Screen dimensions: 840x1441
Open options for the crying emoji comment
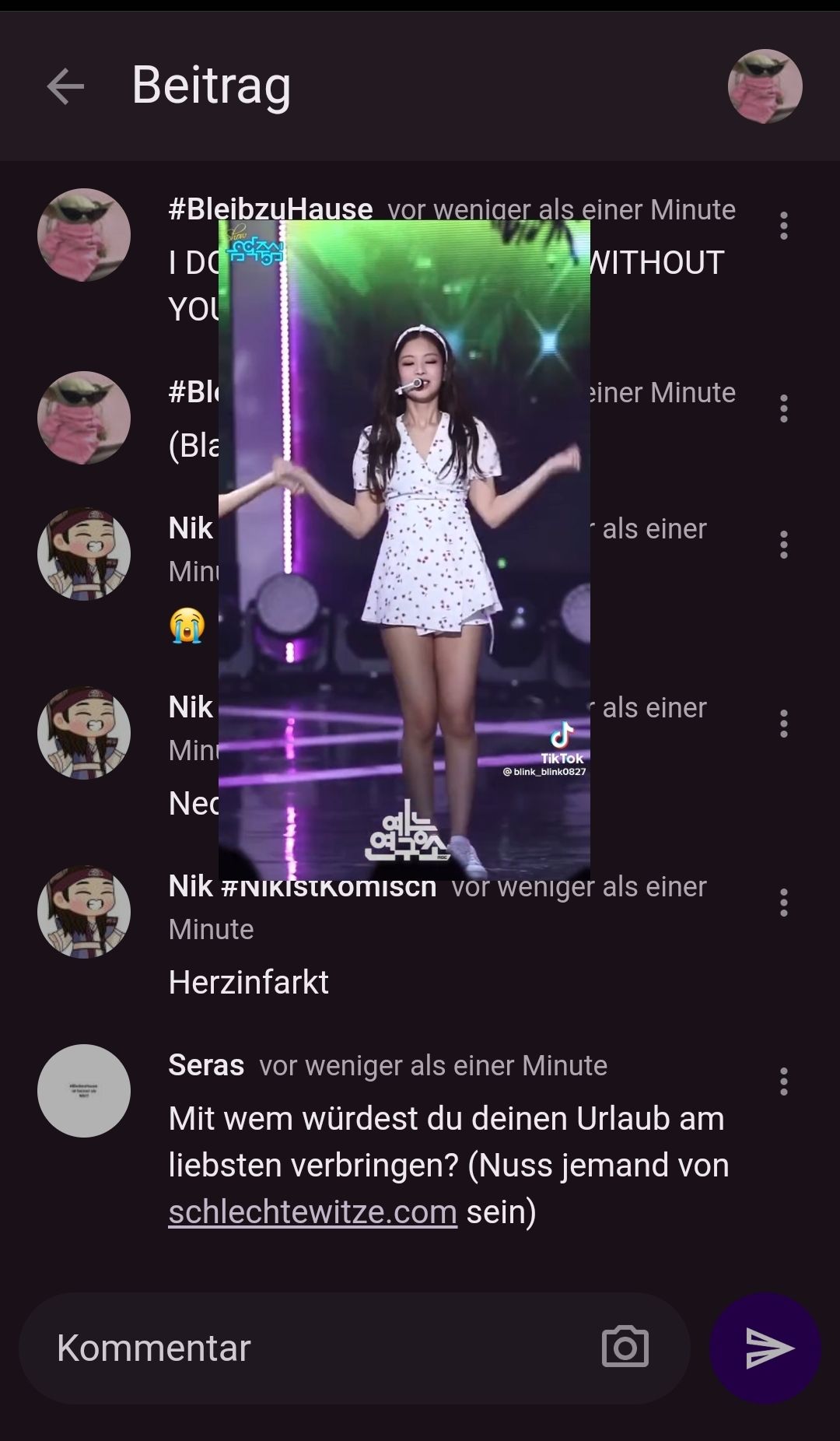tap(783, 545)
